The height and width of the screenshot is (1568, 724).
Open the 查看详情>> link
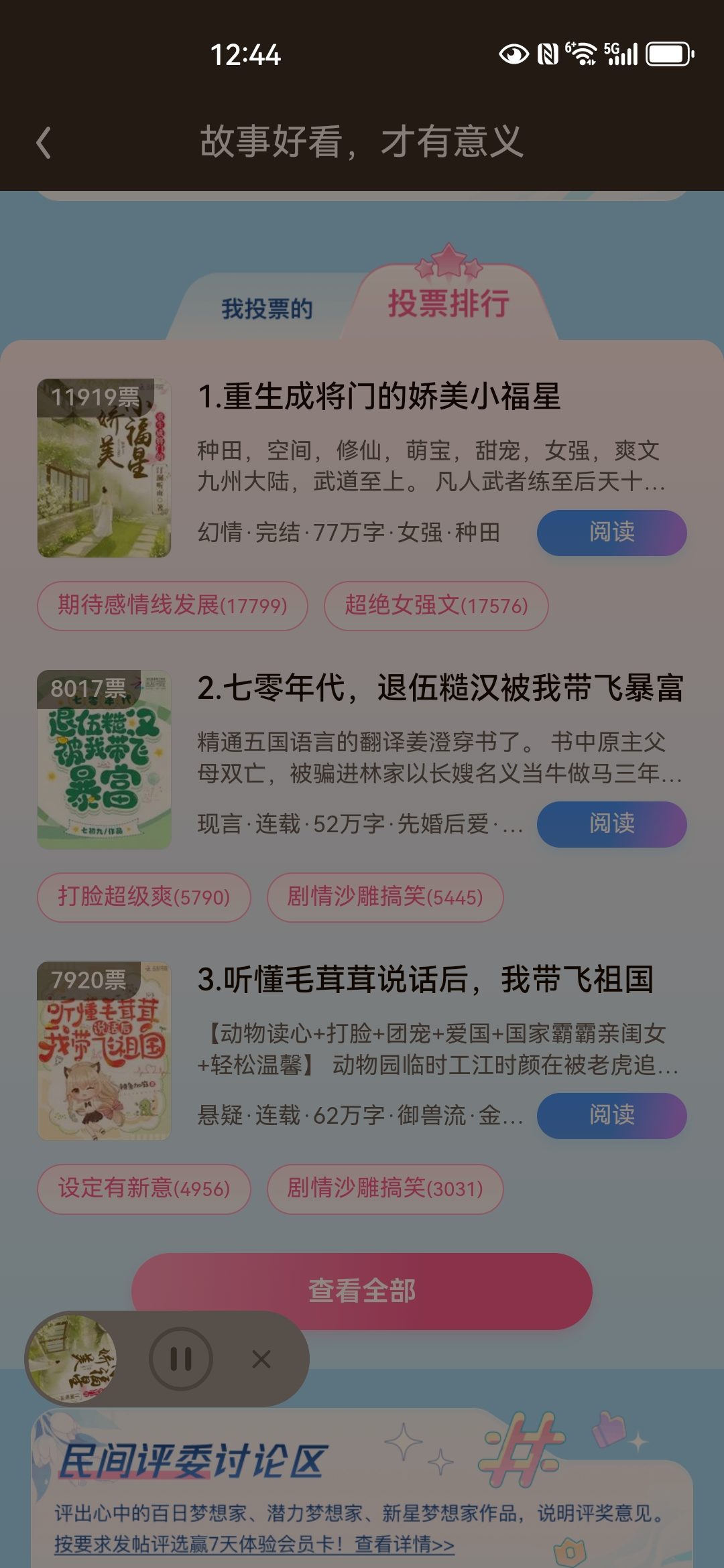[x=404, y=1544]
